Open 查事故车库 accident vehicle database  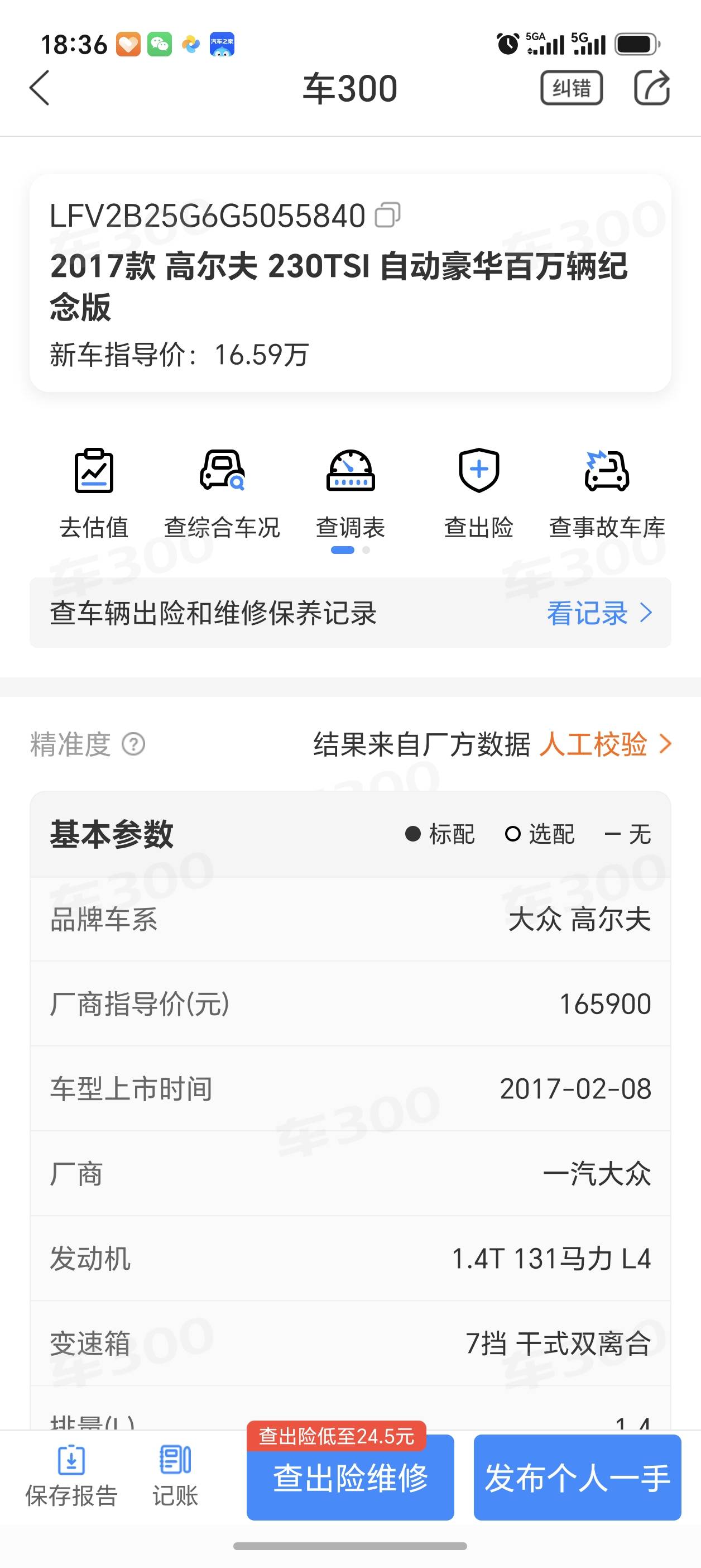click(607, 494)
